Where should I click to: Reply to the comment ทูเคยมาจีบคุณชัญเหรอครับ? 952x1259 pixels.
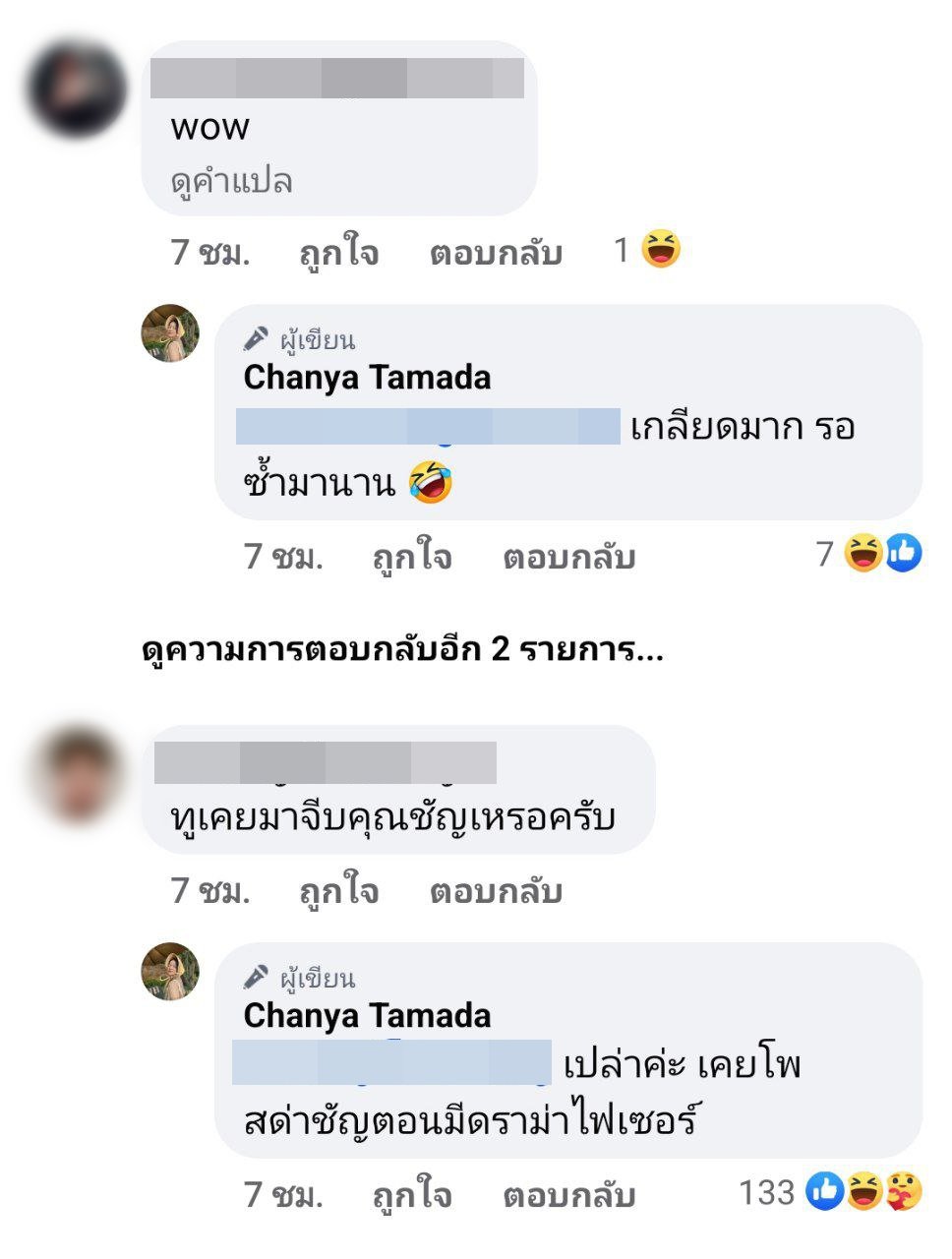pos(496,891)
